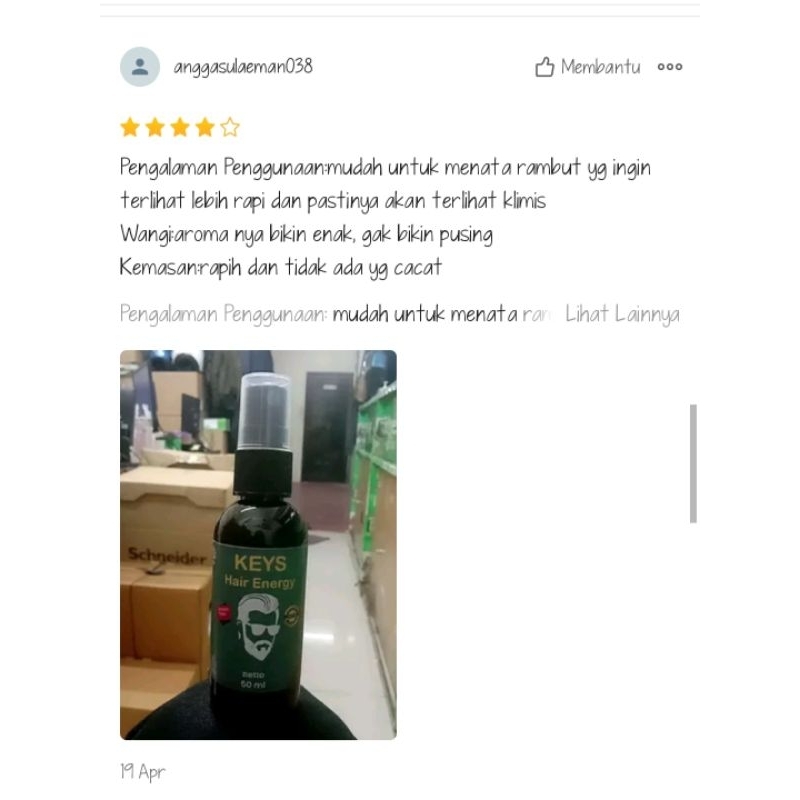Open the three-dot review options menu
Screen dimensions: 800x800
[x=670, y=67]
